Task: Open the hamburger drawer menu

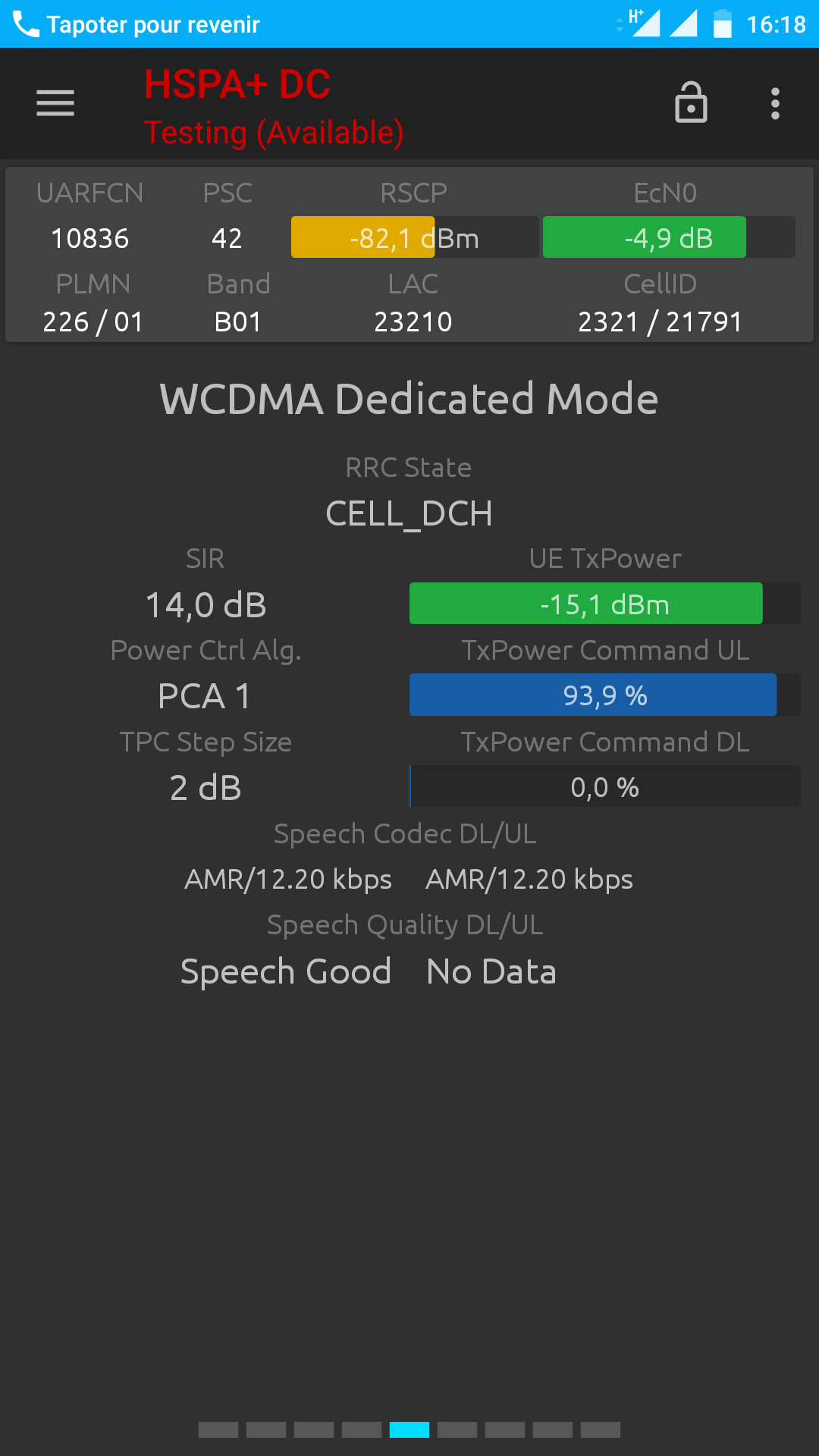Action: coord(55,103)
